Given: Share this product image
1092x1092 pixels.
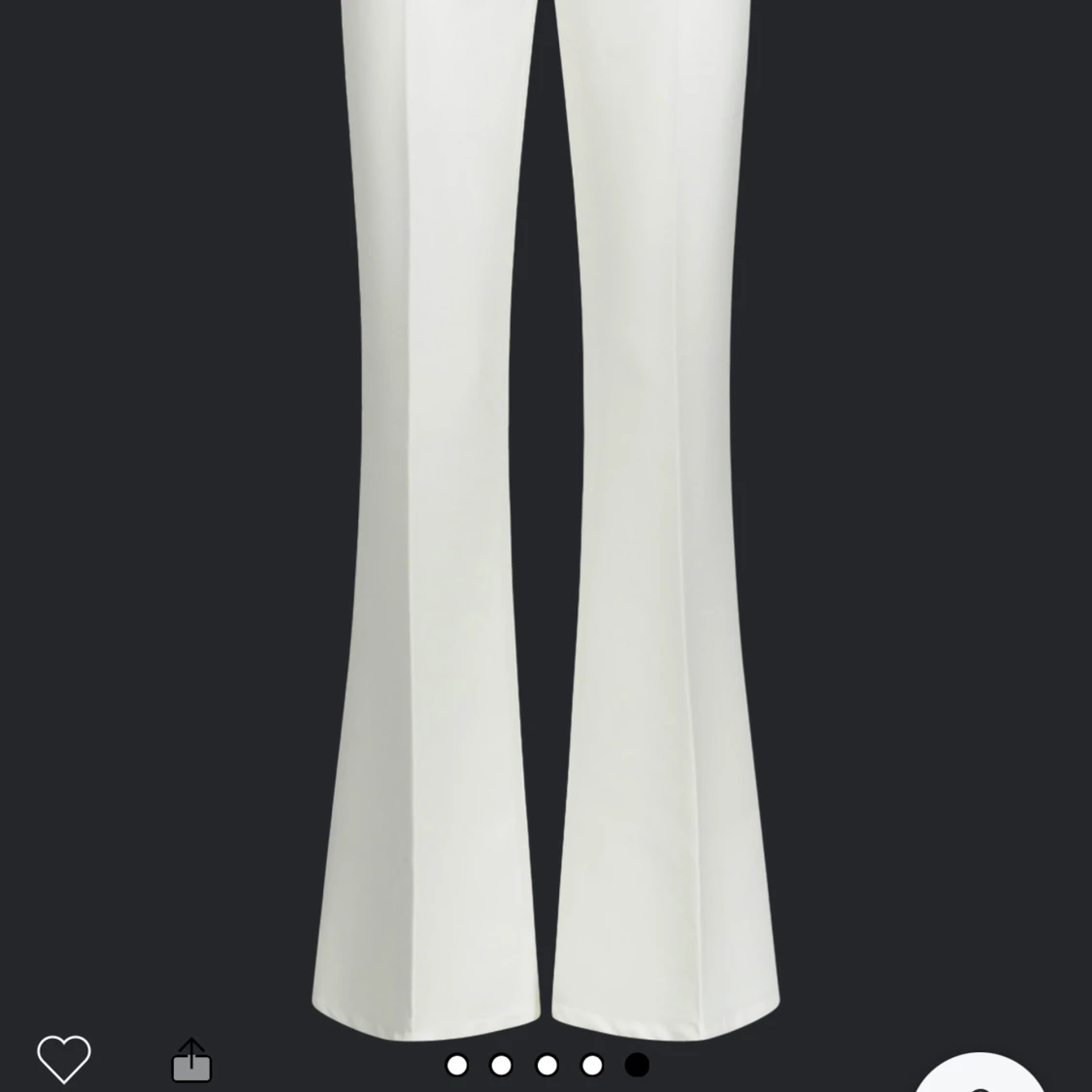Looking at the screenshot, I should [x=191, y=1060].
